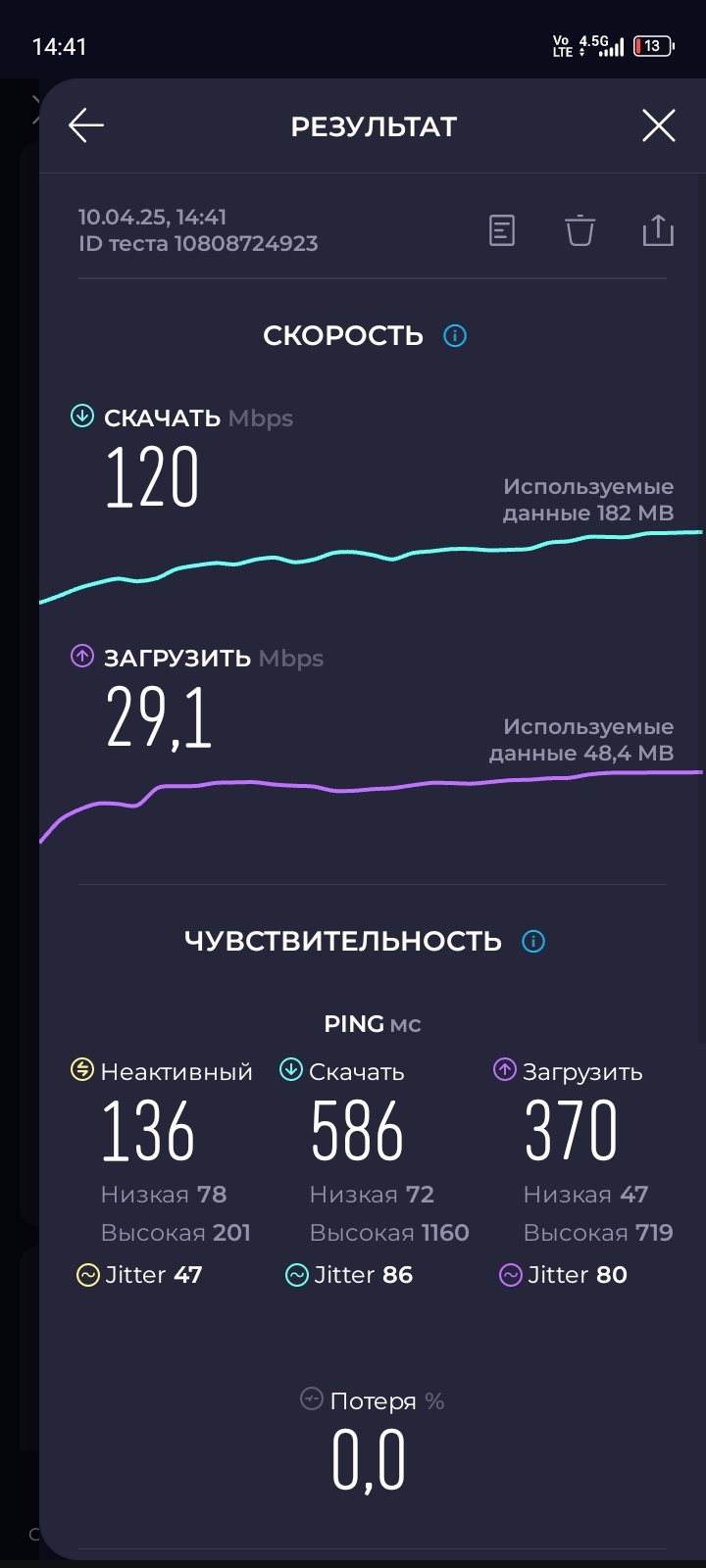Open info icon next to Чувствительность
Image resolution: width=706 pixels, height=1568 pixels.
[533, 941]
